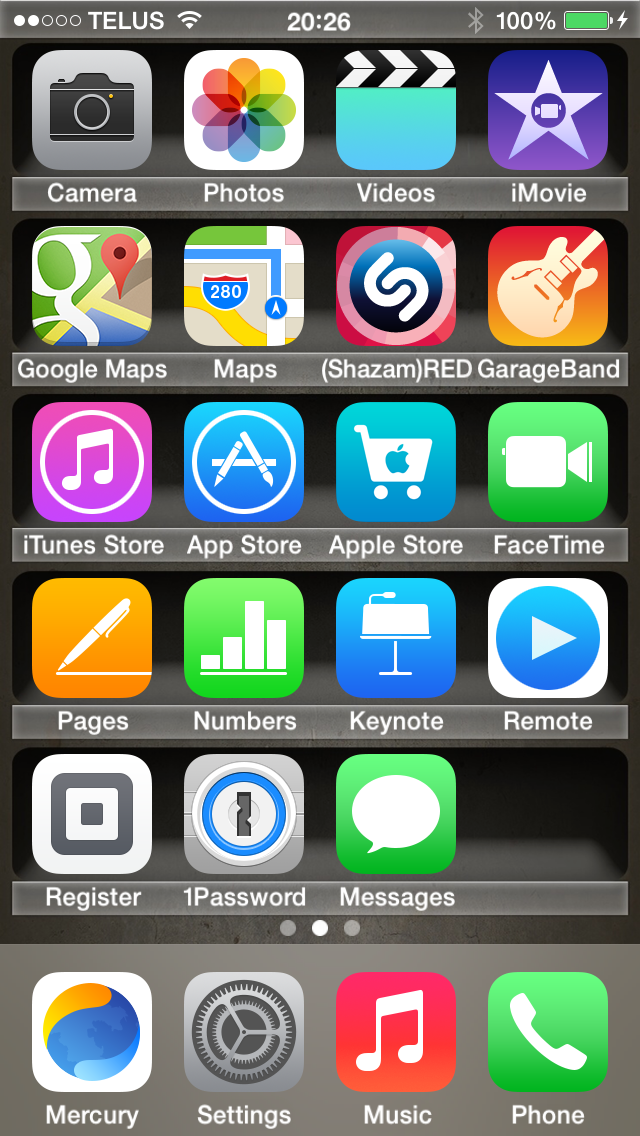Launch Mercury browser from the dock
The height and width of the screenshot is (1136, 640).
(x=92, y=1032)
